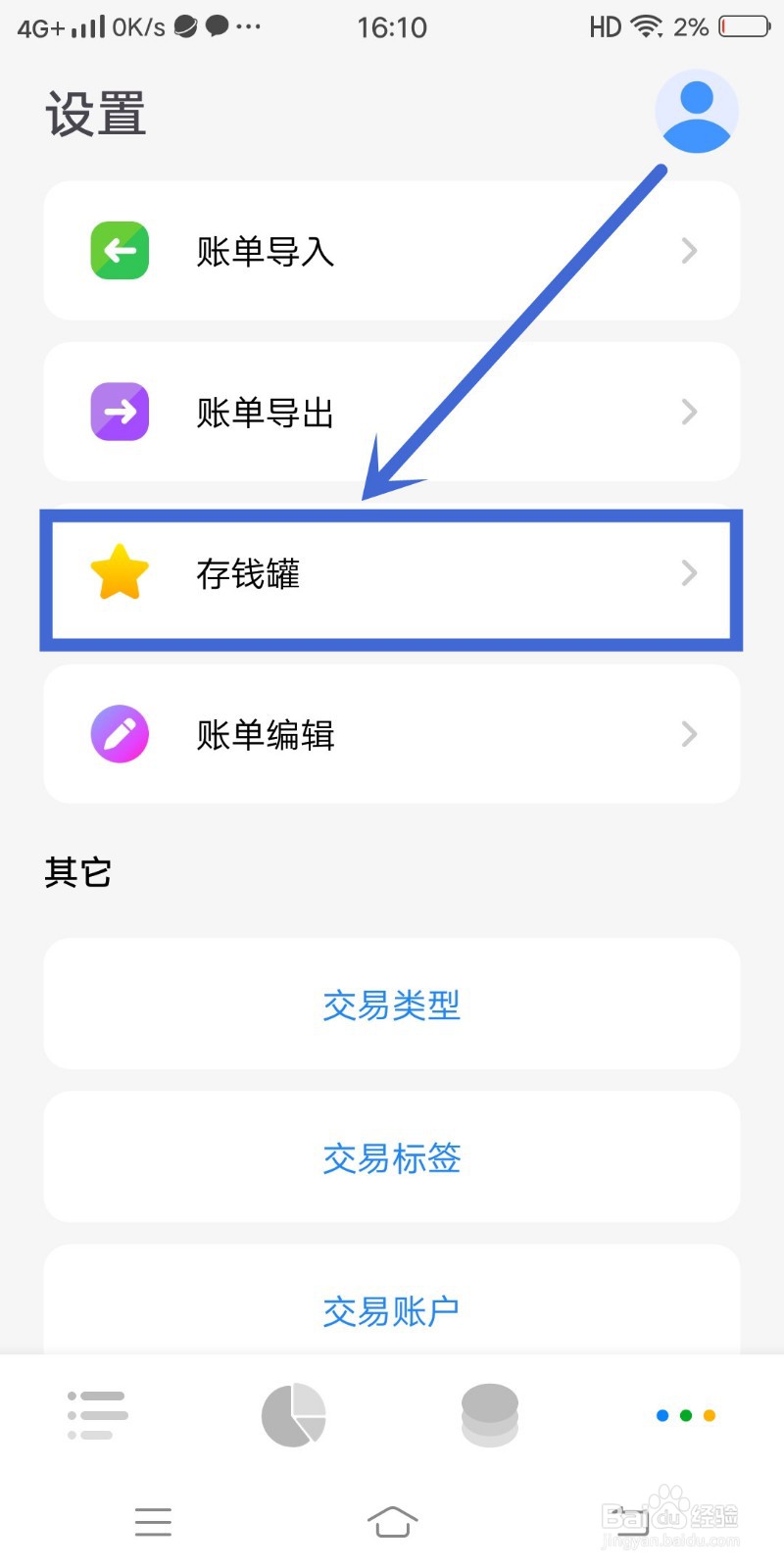This screenshot has height=1568, width=784.
Task: Open the 账单导入 green import icon
Action: point(119,251)
